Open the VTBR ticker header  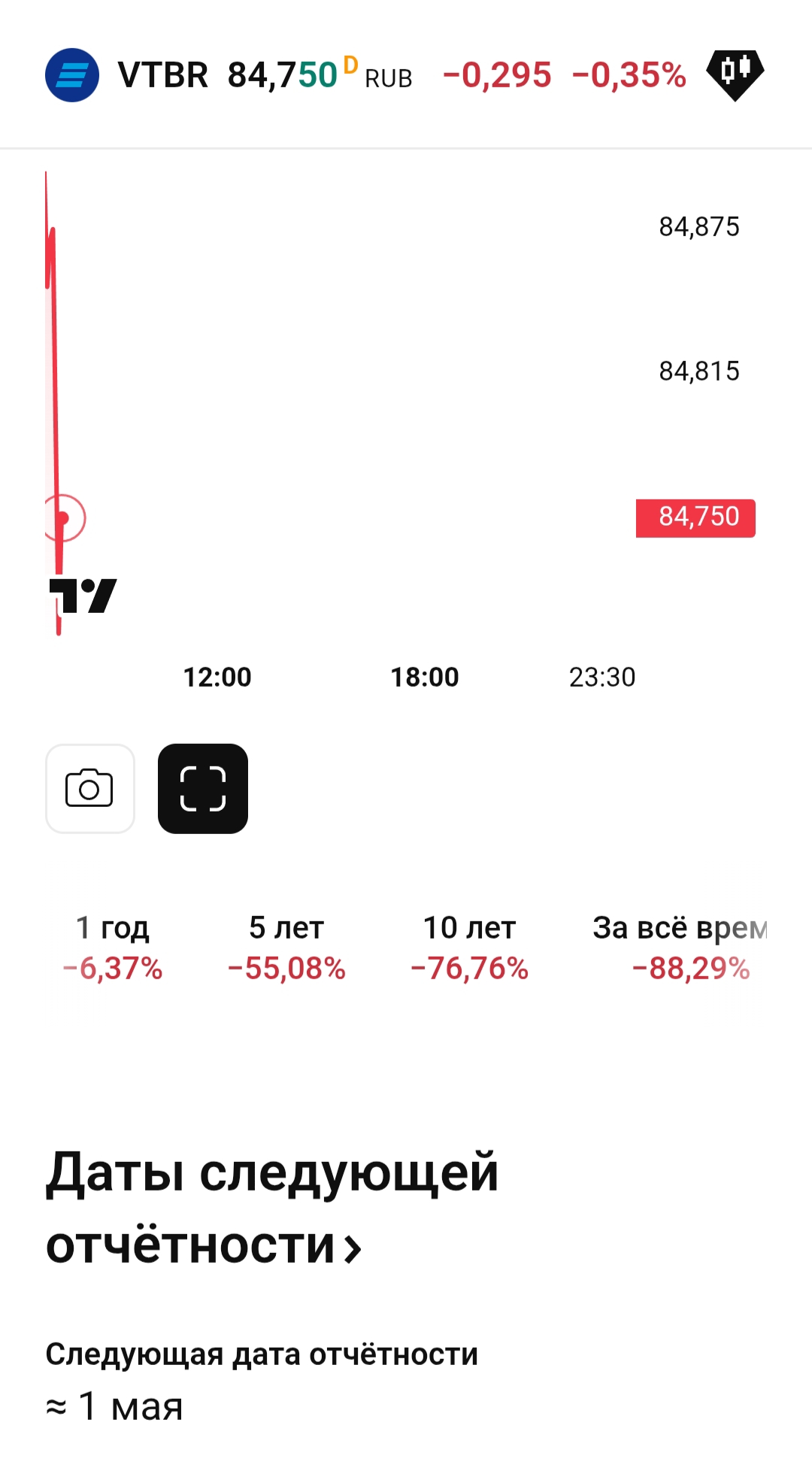pos(162,75)
